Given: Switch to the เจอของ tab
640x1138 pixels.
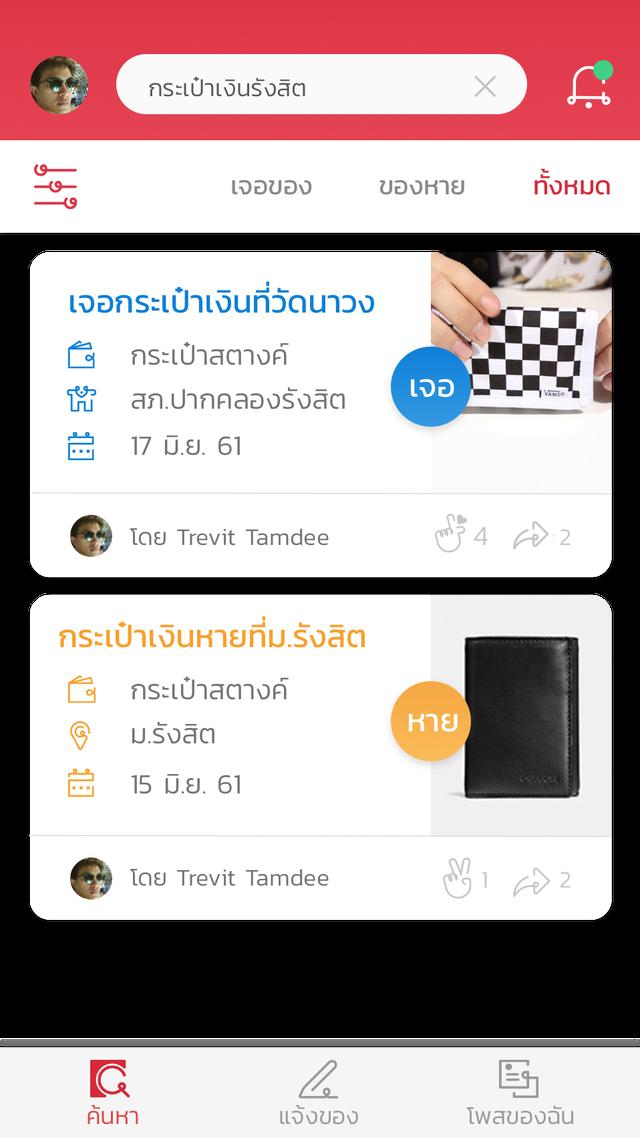Looking at the screenshot, I should 271,186.
